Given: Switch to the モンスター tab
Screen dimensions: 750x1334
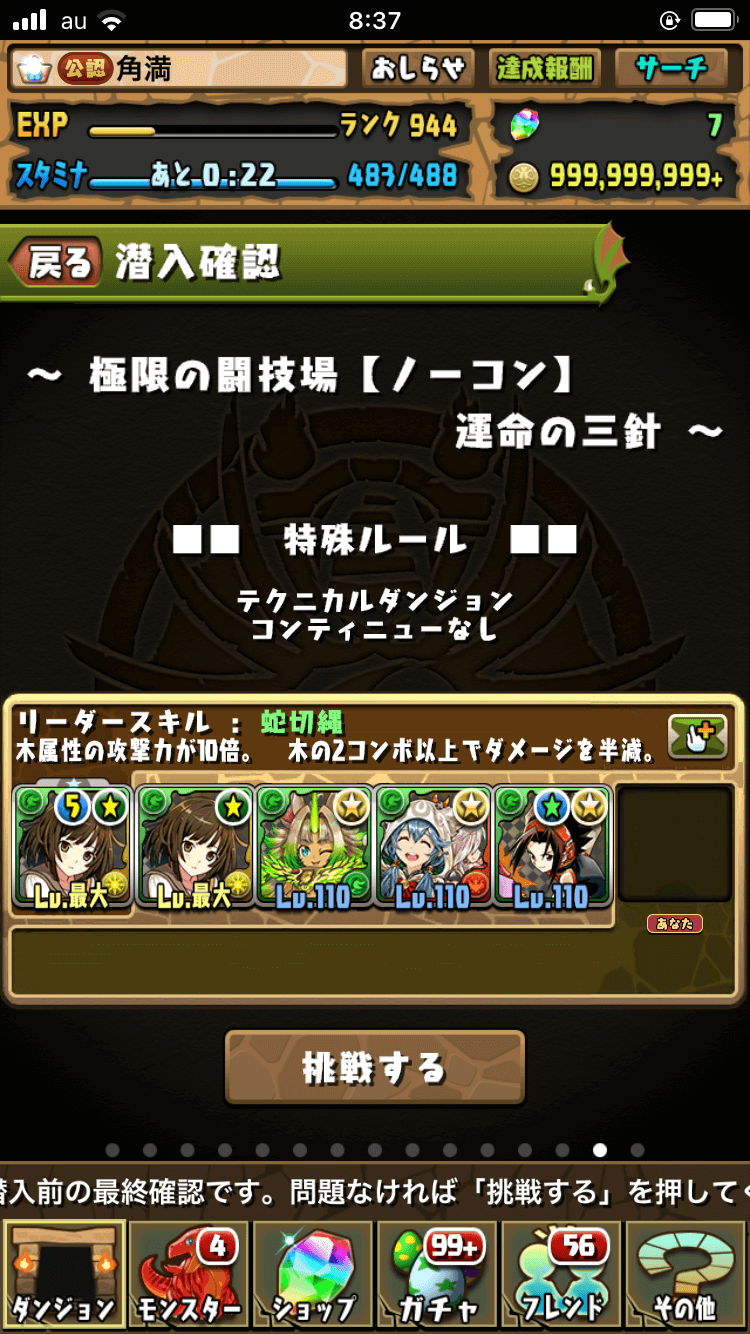Looking at the screenshot, I should (x=188, y=1276).
